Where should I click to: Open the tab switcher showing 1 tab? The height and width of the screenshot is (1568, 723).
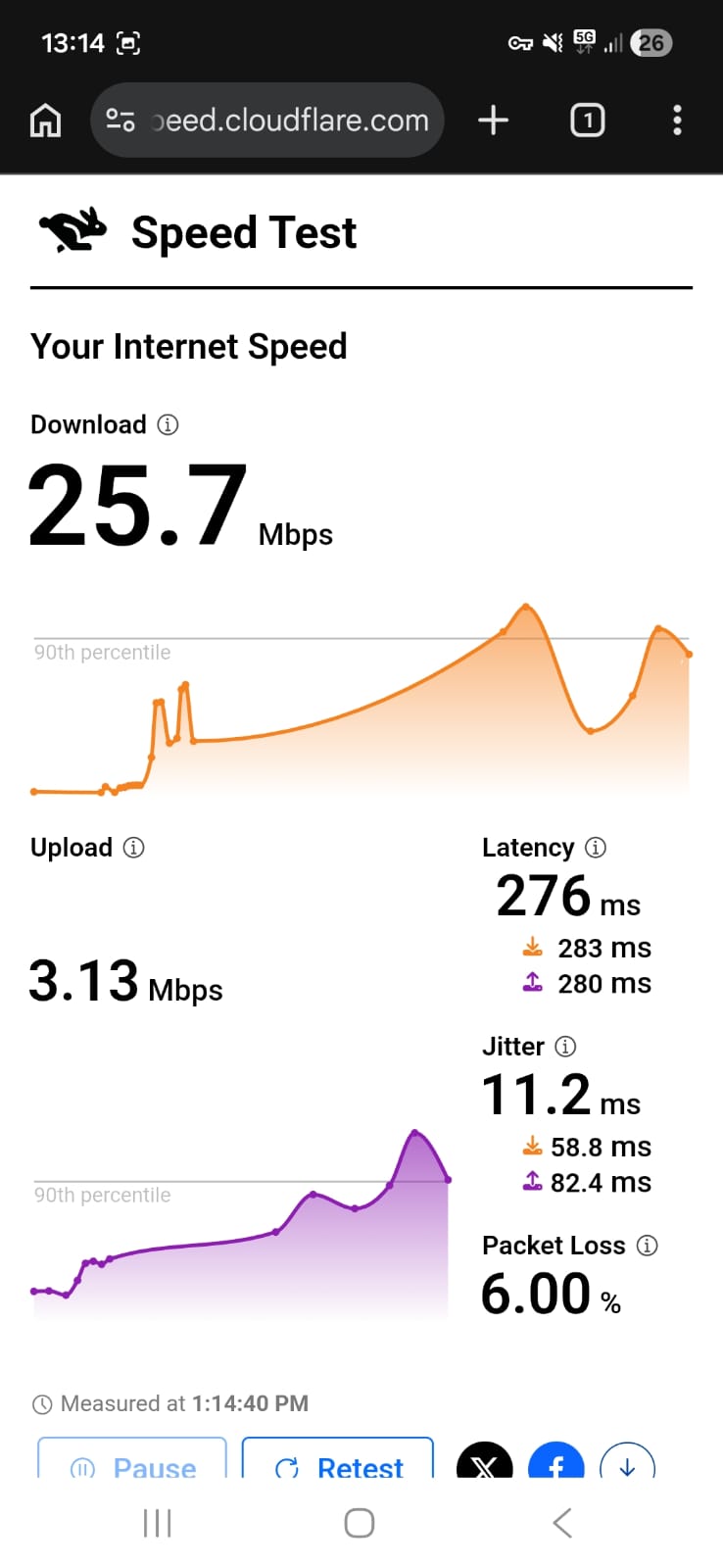(587, 120)
